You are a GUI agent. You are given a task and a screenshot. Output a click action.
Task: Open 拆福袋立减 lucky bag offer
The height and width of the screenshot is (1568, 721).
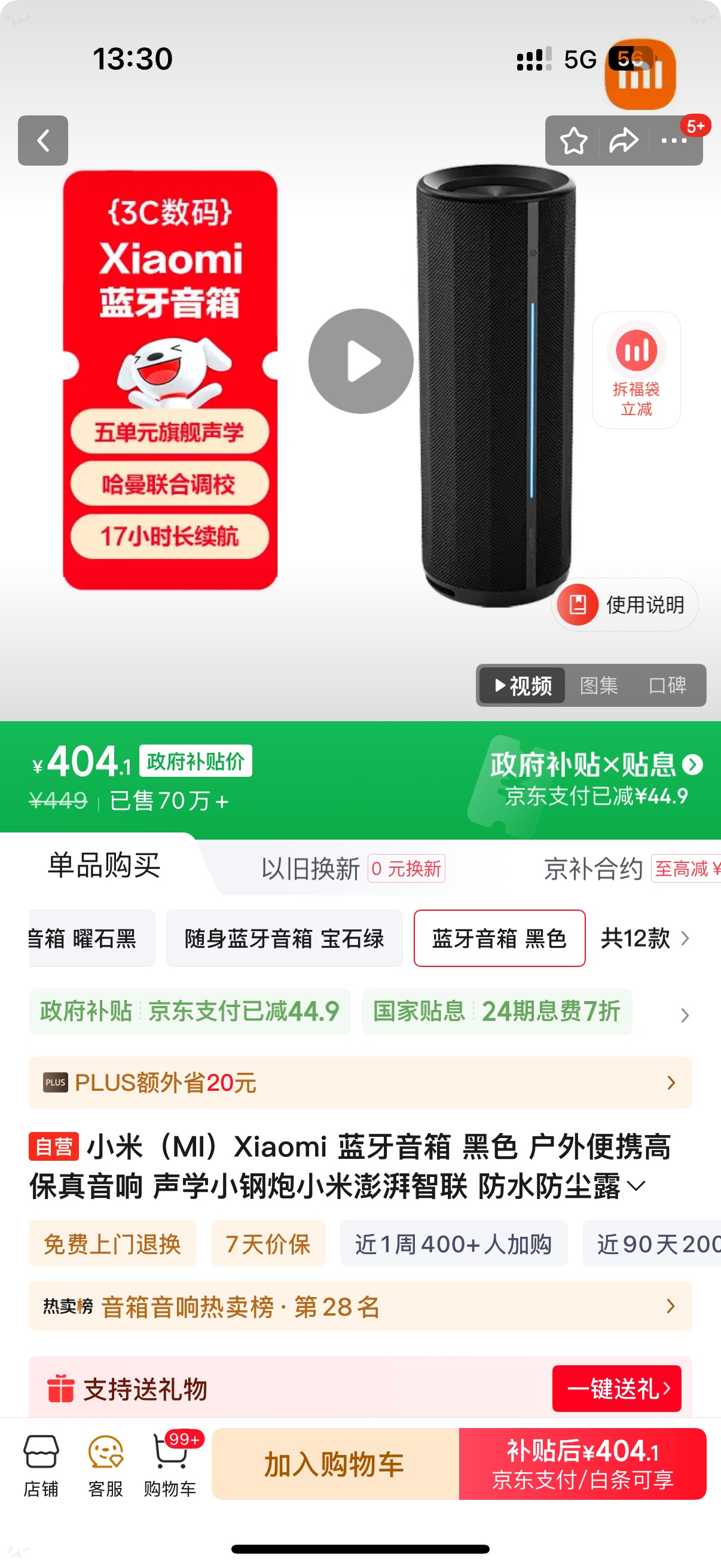click(636, 370)
